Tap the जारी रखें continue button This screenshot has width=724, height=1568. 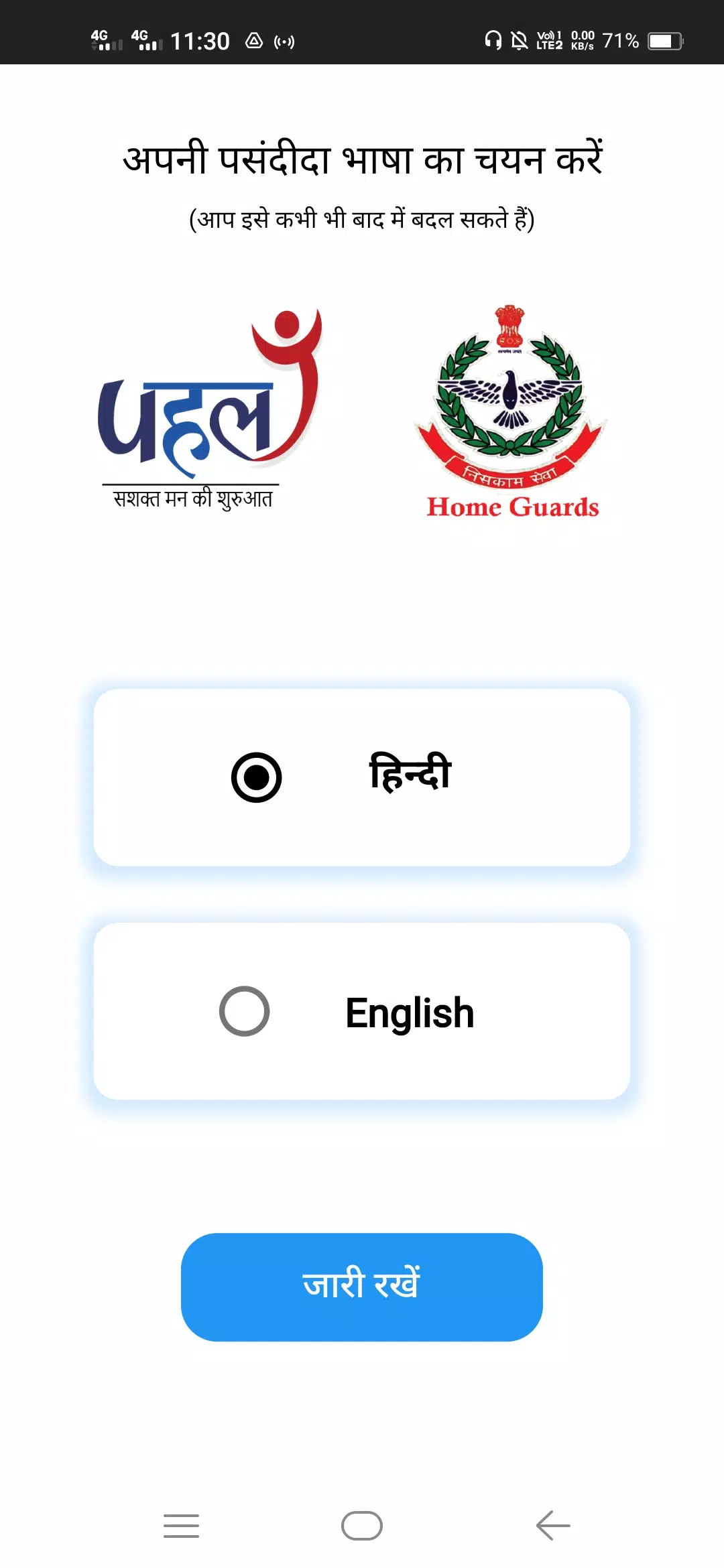tap(361, 1287)
